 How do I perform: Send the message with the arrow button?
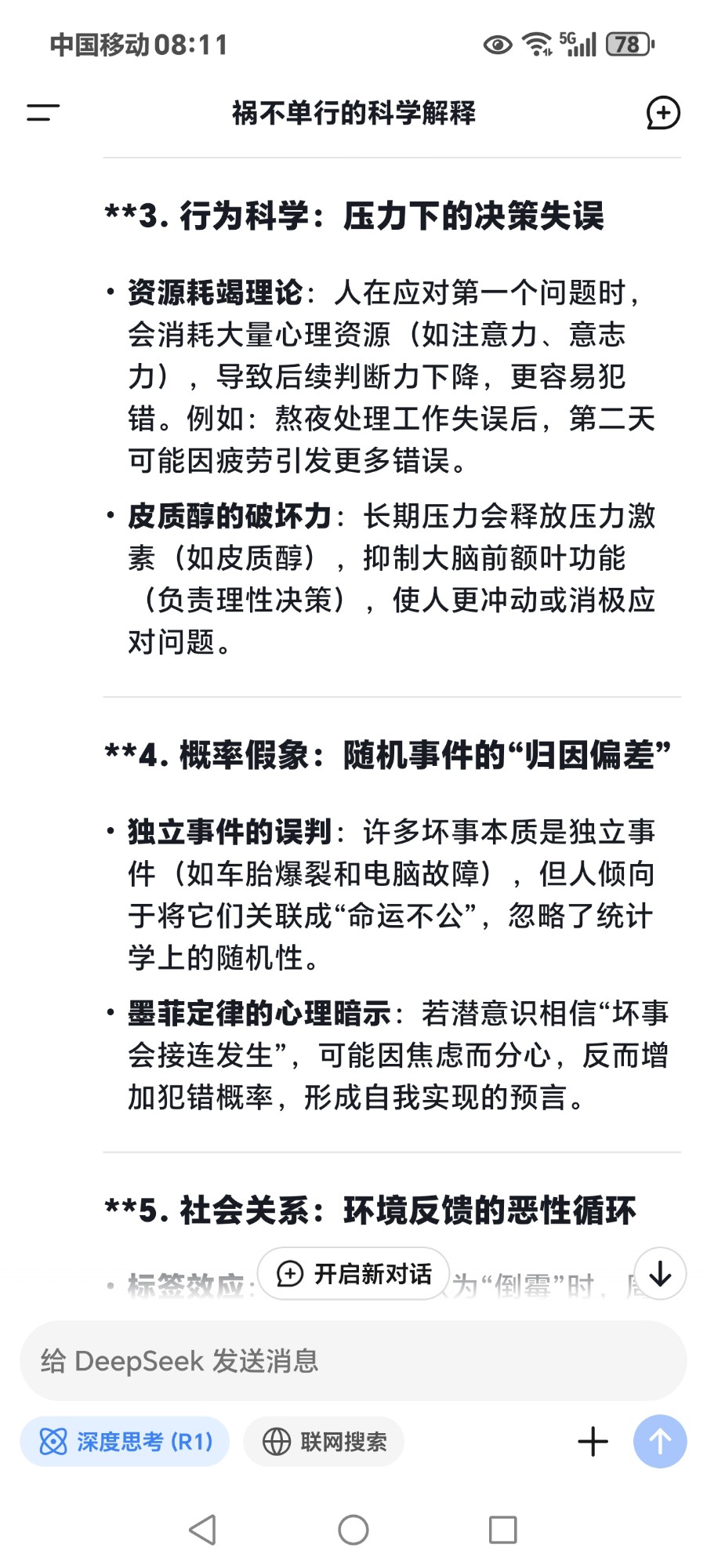(660, 1441)
